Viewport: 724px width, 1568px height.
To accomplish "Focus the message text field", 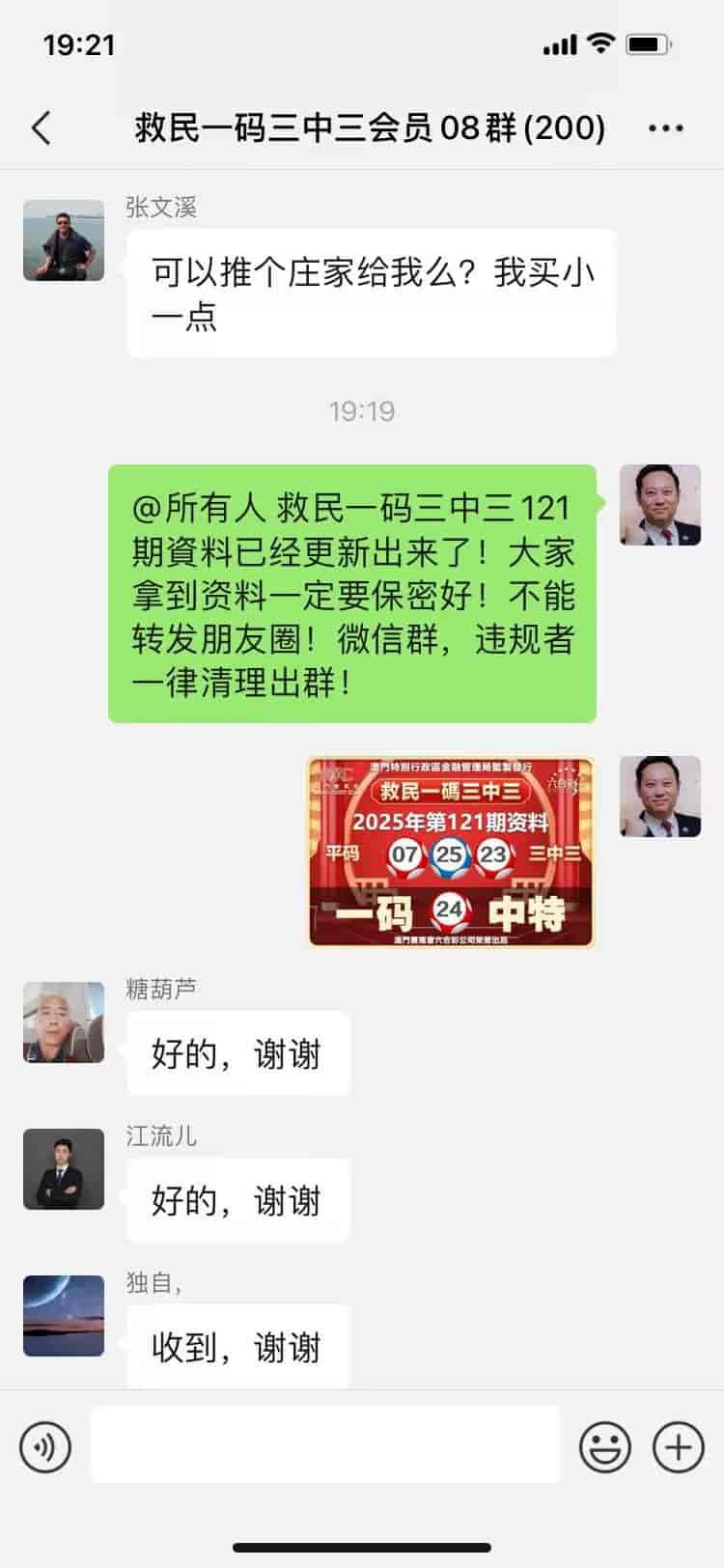I will [325, 1444].
